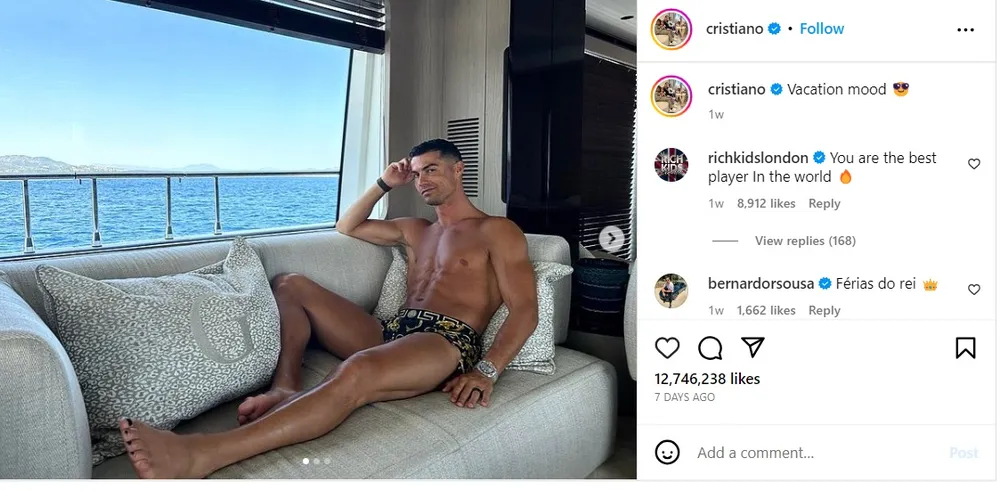The width and height of the screenshot is (1000, 491).
Task: Tap the Post button to submit the comment
Action: [x=963, y=453]
